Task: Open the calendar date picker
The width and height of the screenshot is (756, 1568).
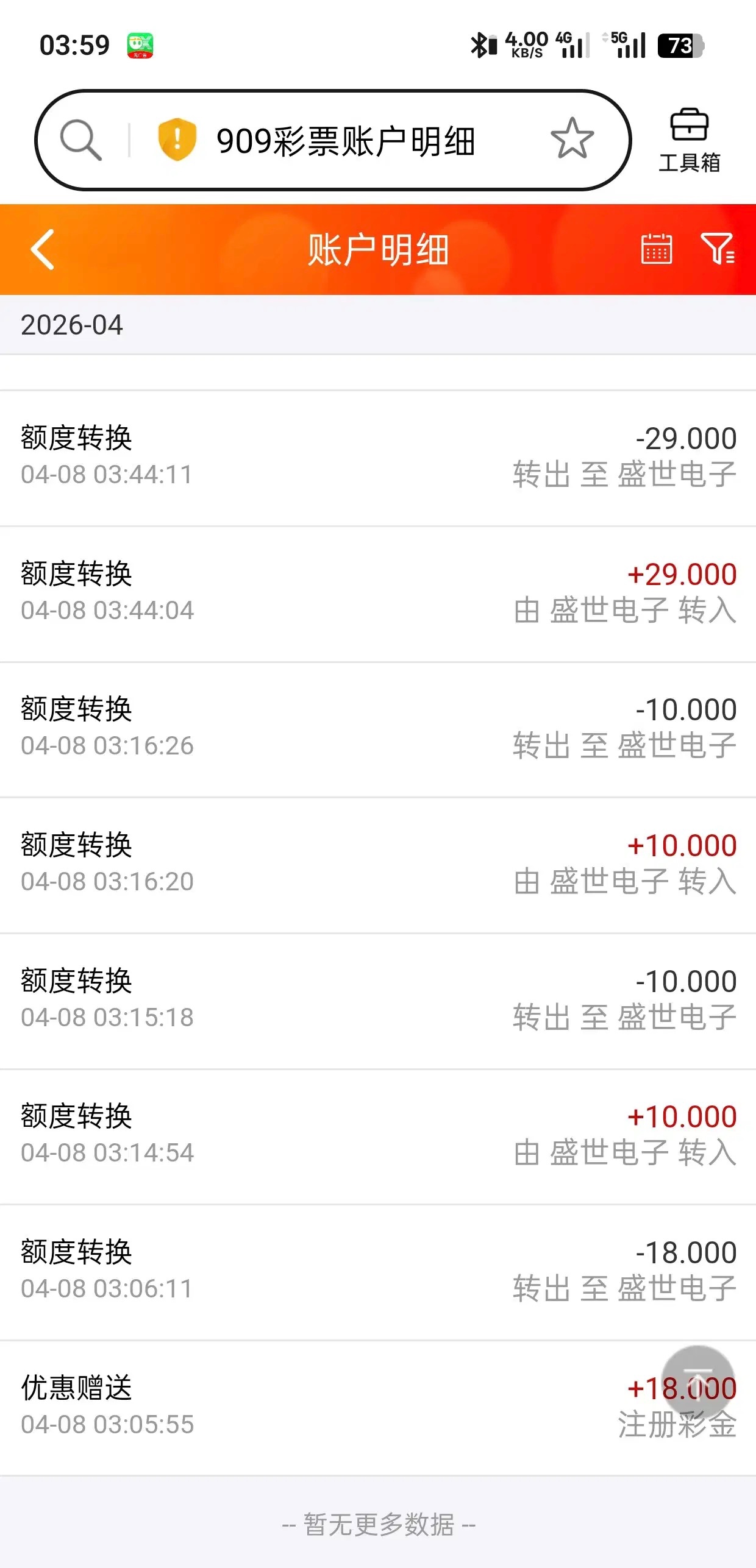Action: 657,249
